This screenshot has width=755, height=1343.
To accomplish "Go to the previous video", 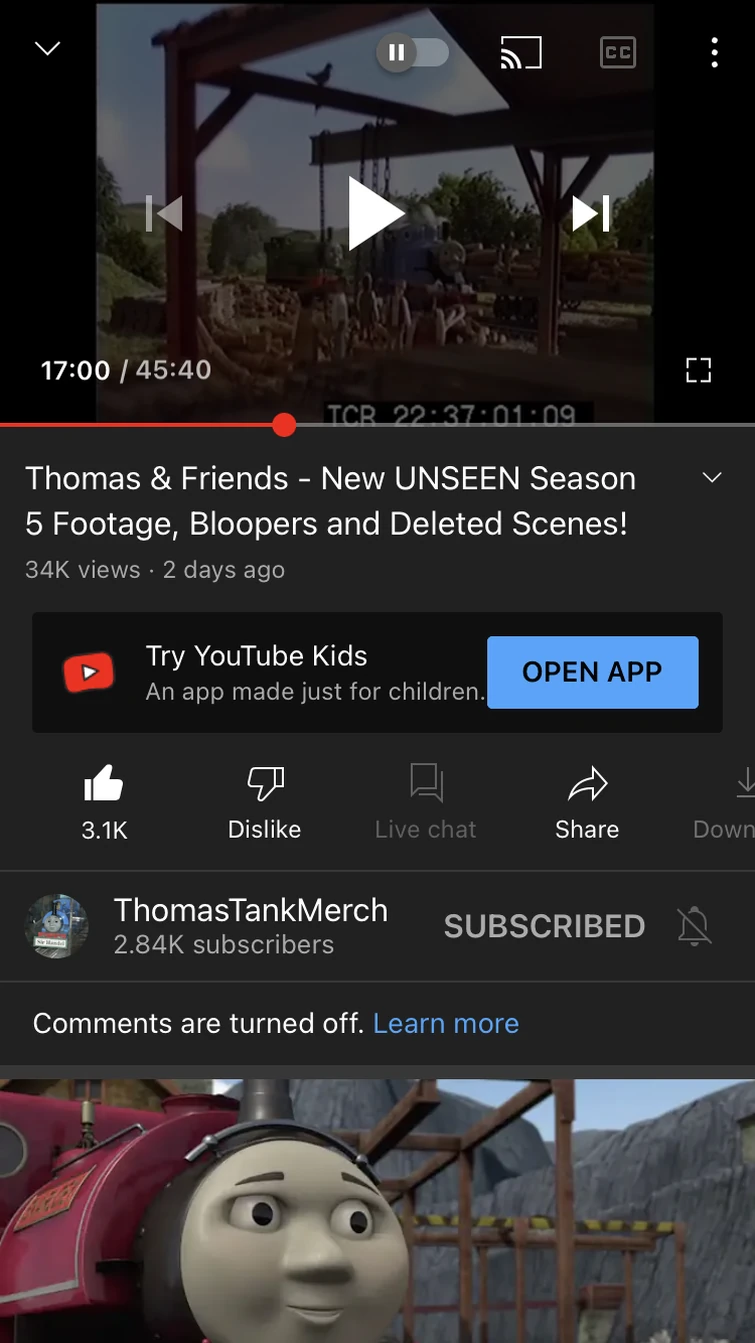I will pos(164,213).
